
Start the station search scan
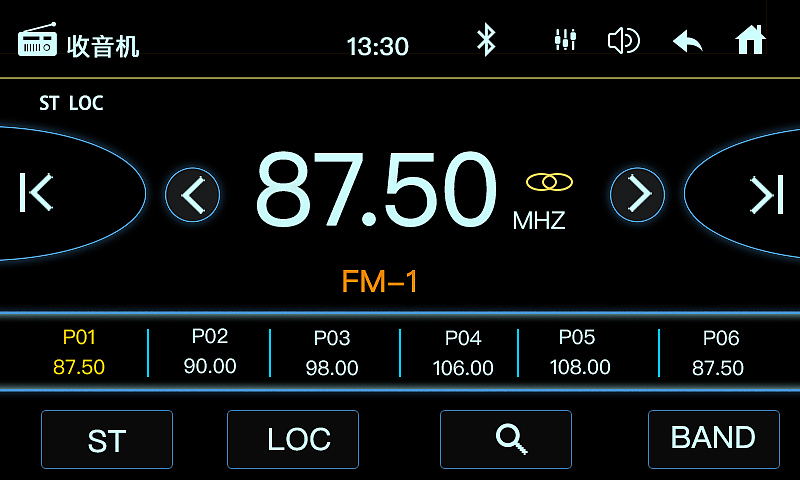pyautogui.click(x=506, y=439)
